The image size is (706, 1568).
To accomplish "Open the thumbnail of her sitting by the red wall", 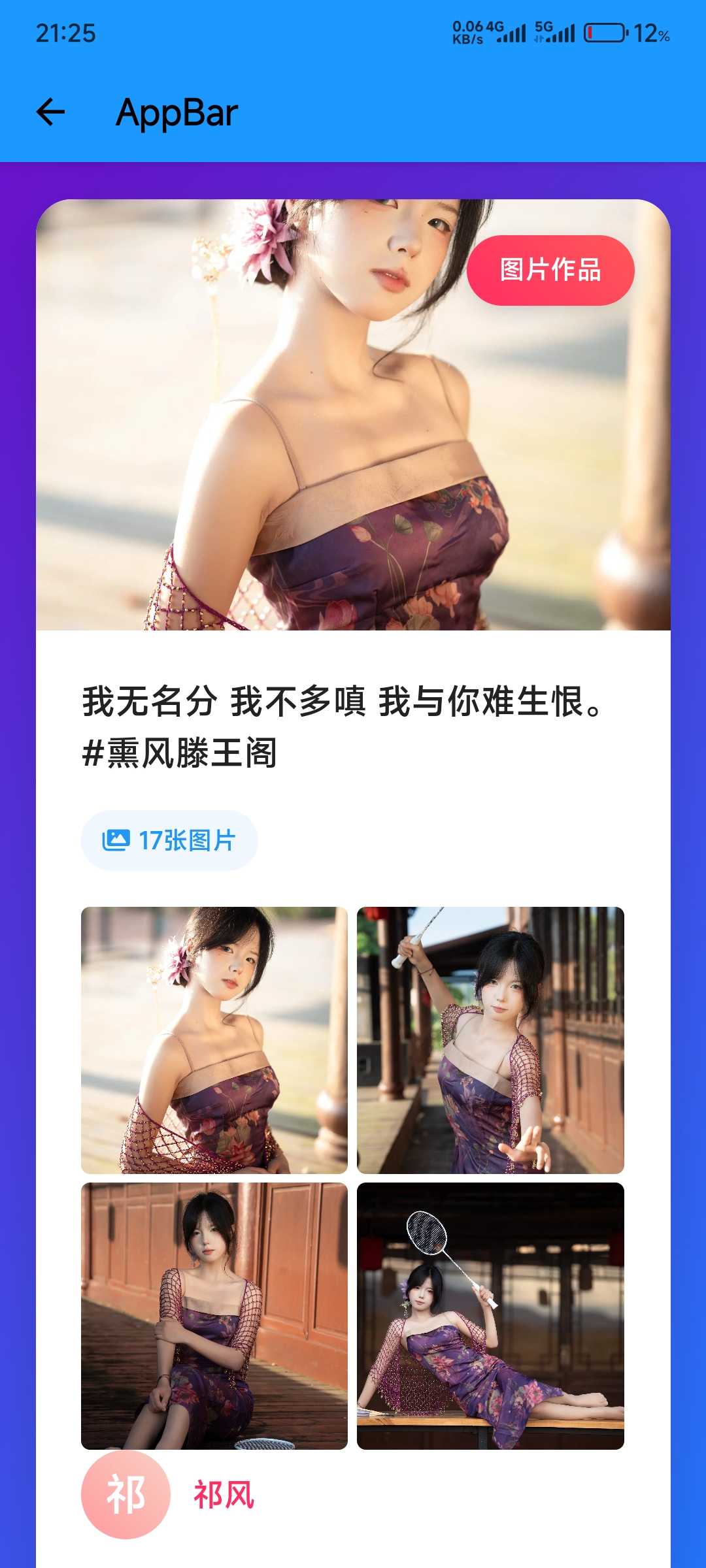I will point(214,1316).
